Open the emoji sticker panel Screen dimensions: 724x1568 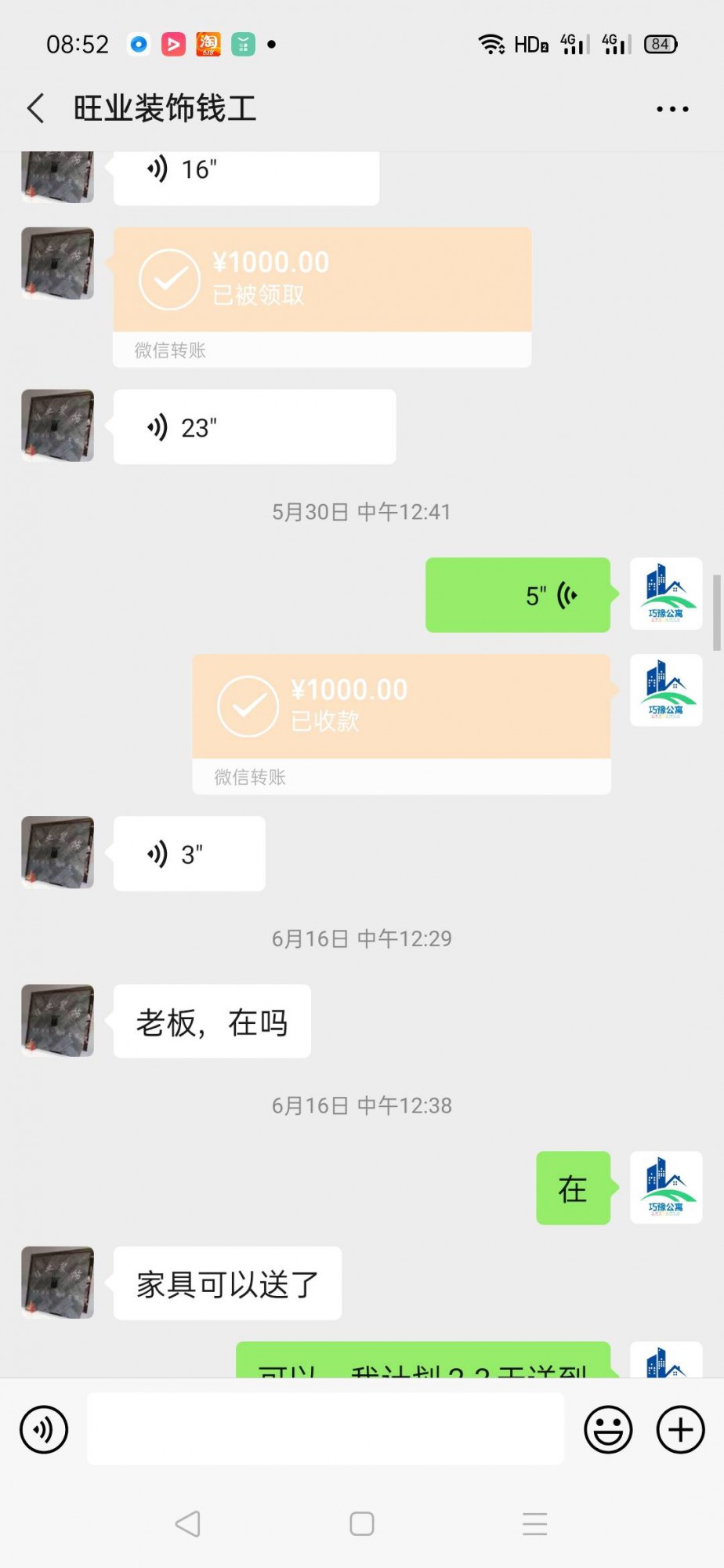pyautogui.click(x=608, y=1429)
